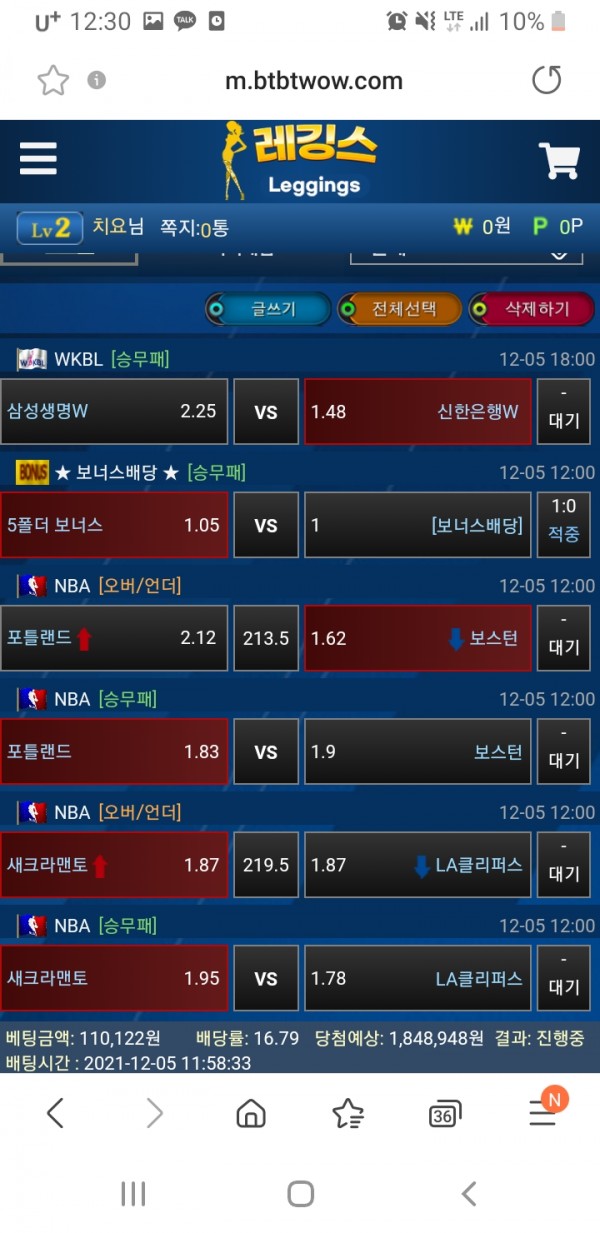Open the hamburger menu
Screen dimensions: 600x1233
point(38,158)
